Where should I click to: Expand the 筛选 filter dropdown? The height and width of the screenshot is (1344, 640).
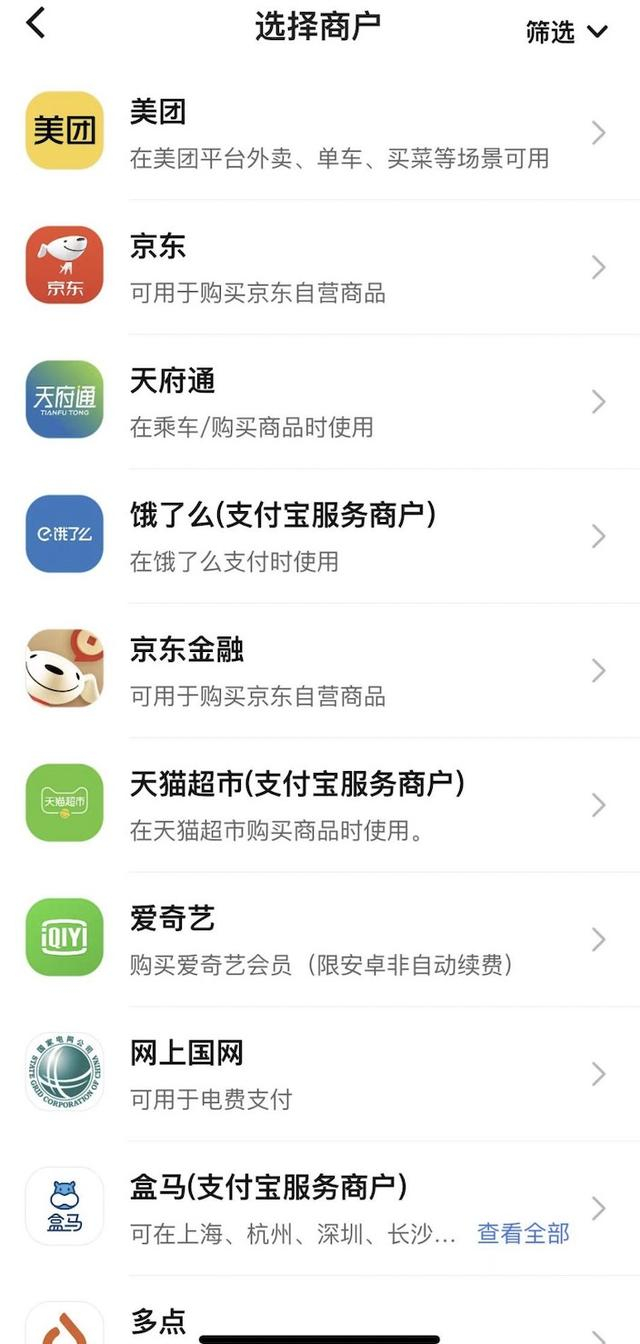point(566,32)
